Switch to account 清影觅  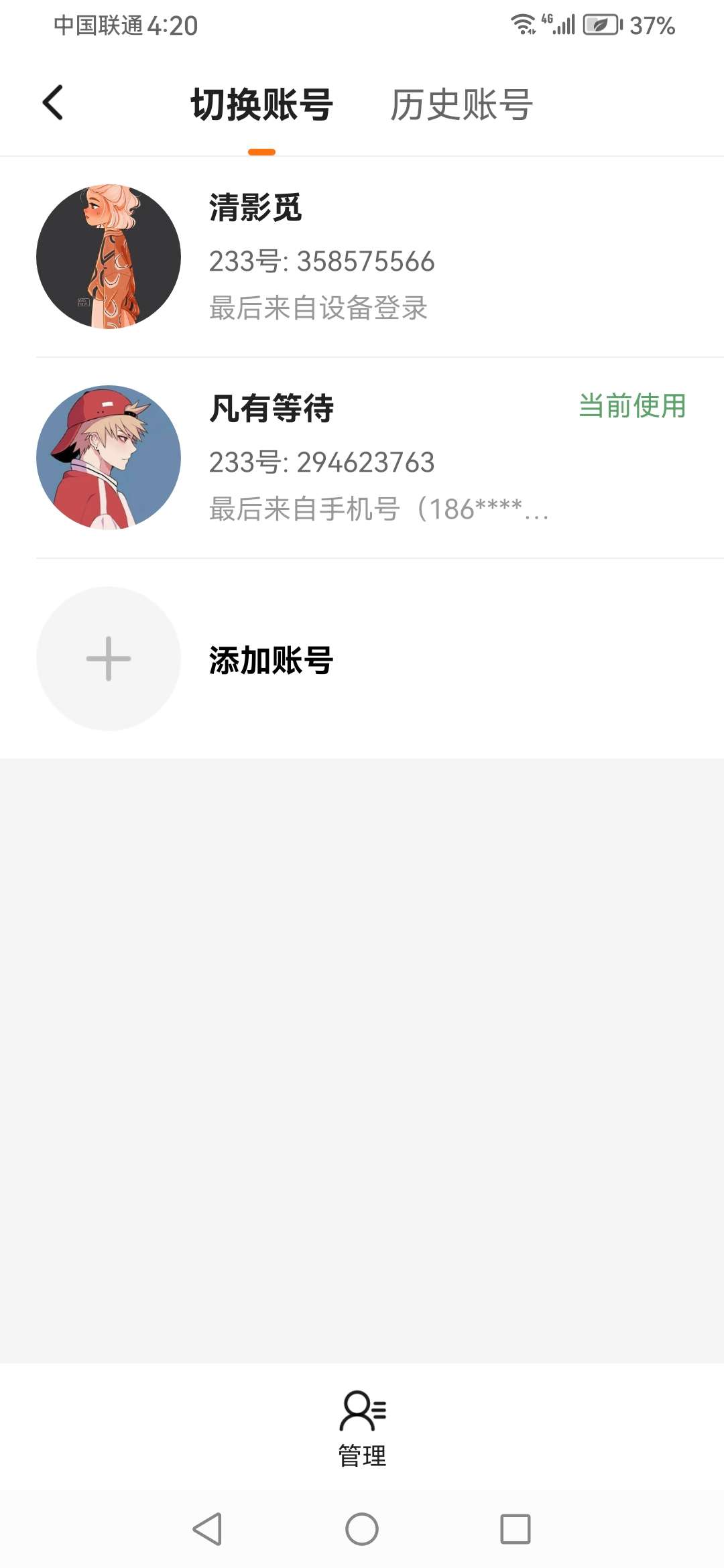coord(362,257)
